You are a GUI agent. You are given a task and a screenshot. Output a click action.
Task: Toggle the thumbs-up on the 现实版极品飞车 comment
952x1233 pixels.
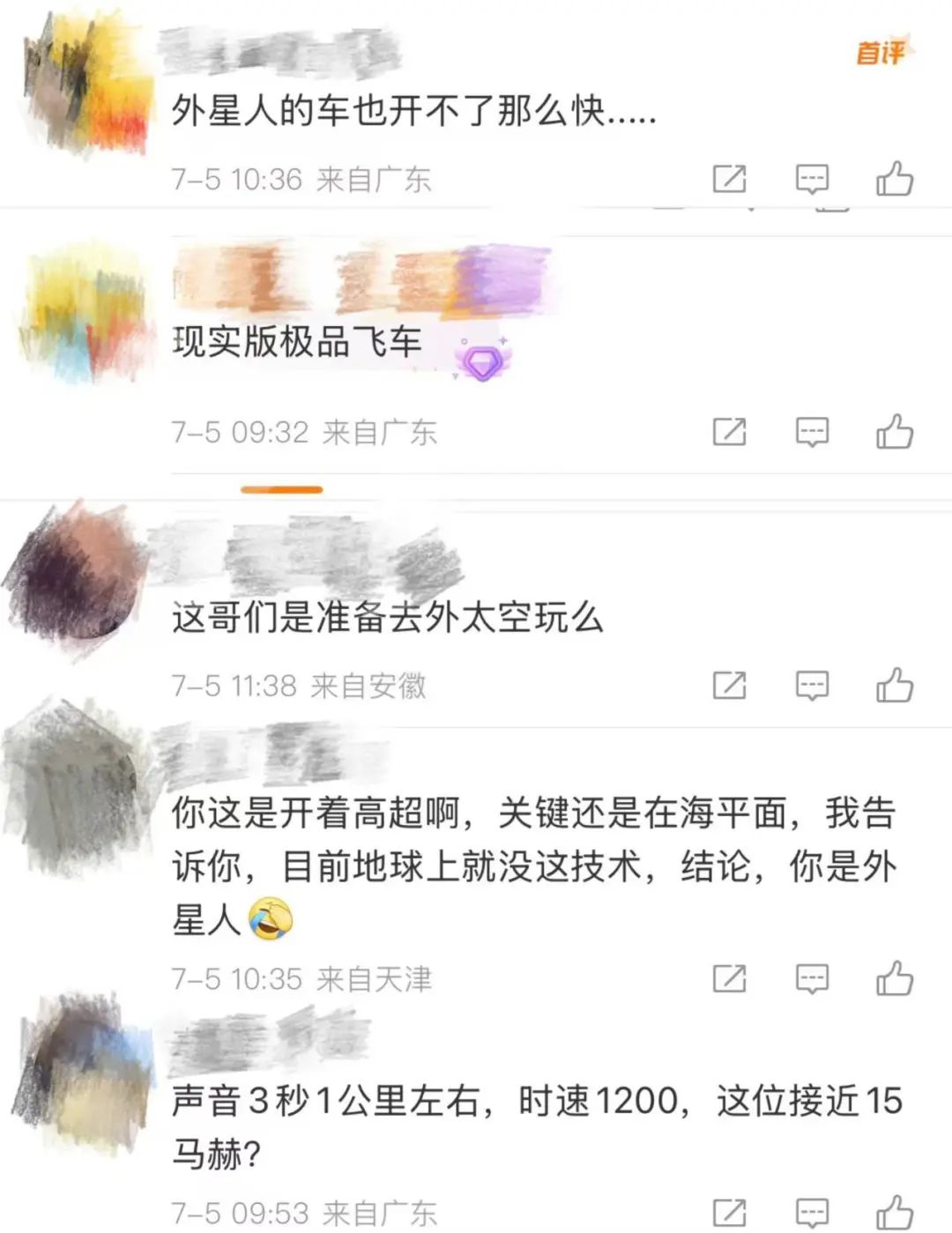click(896, 430)
